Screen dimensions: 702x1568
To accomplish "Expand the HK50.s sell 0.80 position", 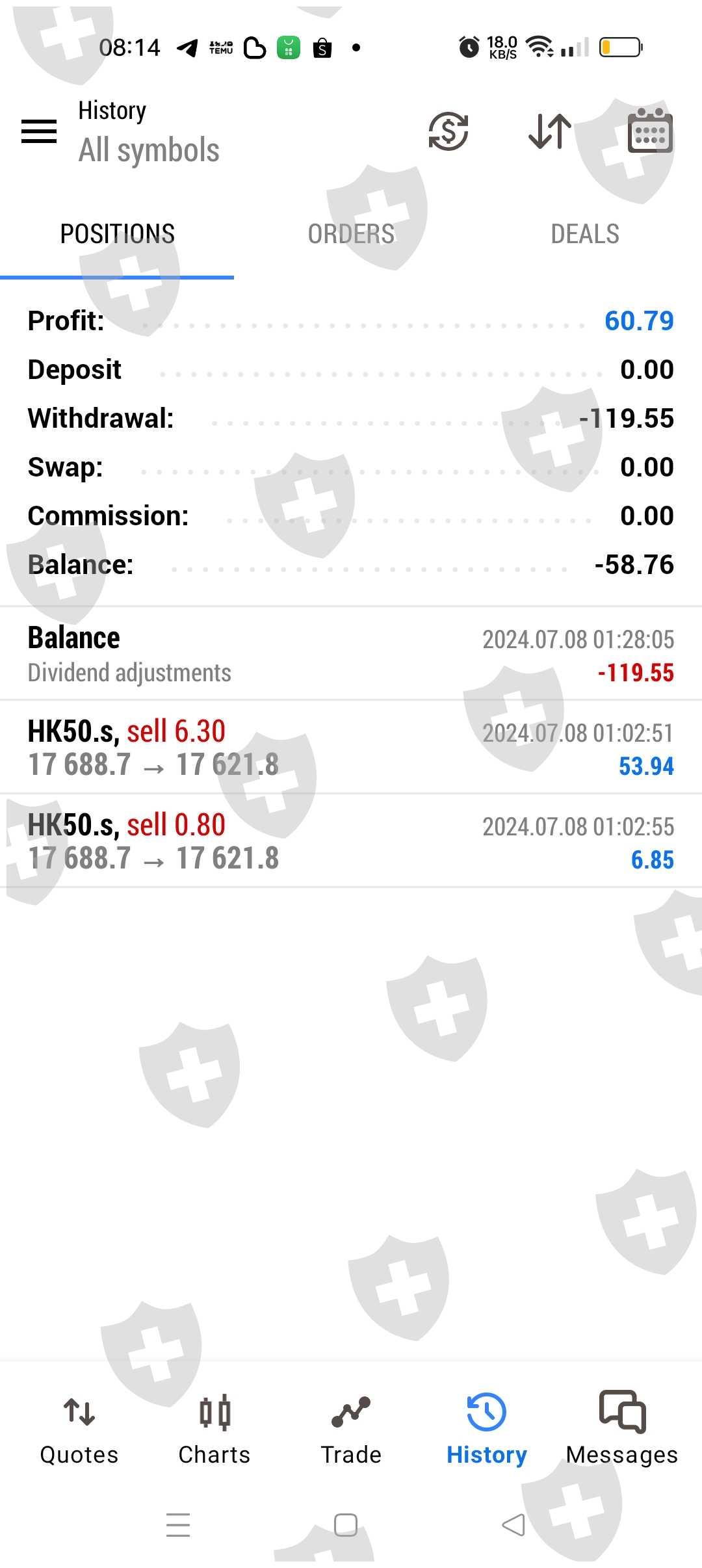I will point(351,841).
